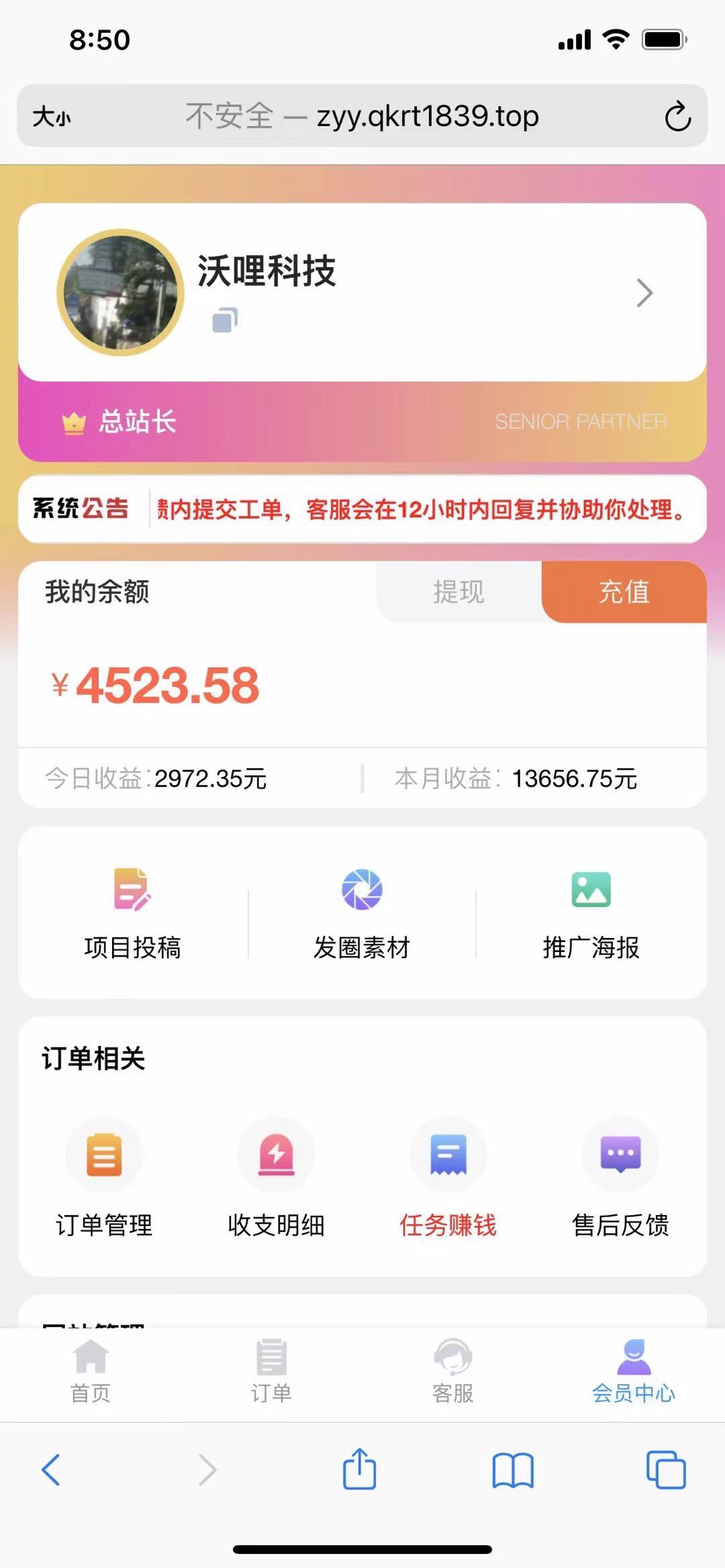This screenshot has height=1568, width=725.
Task: Open 订单管理 order management
Action: pyautogui.click(x=105, y=1181)
